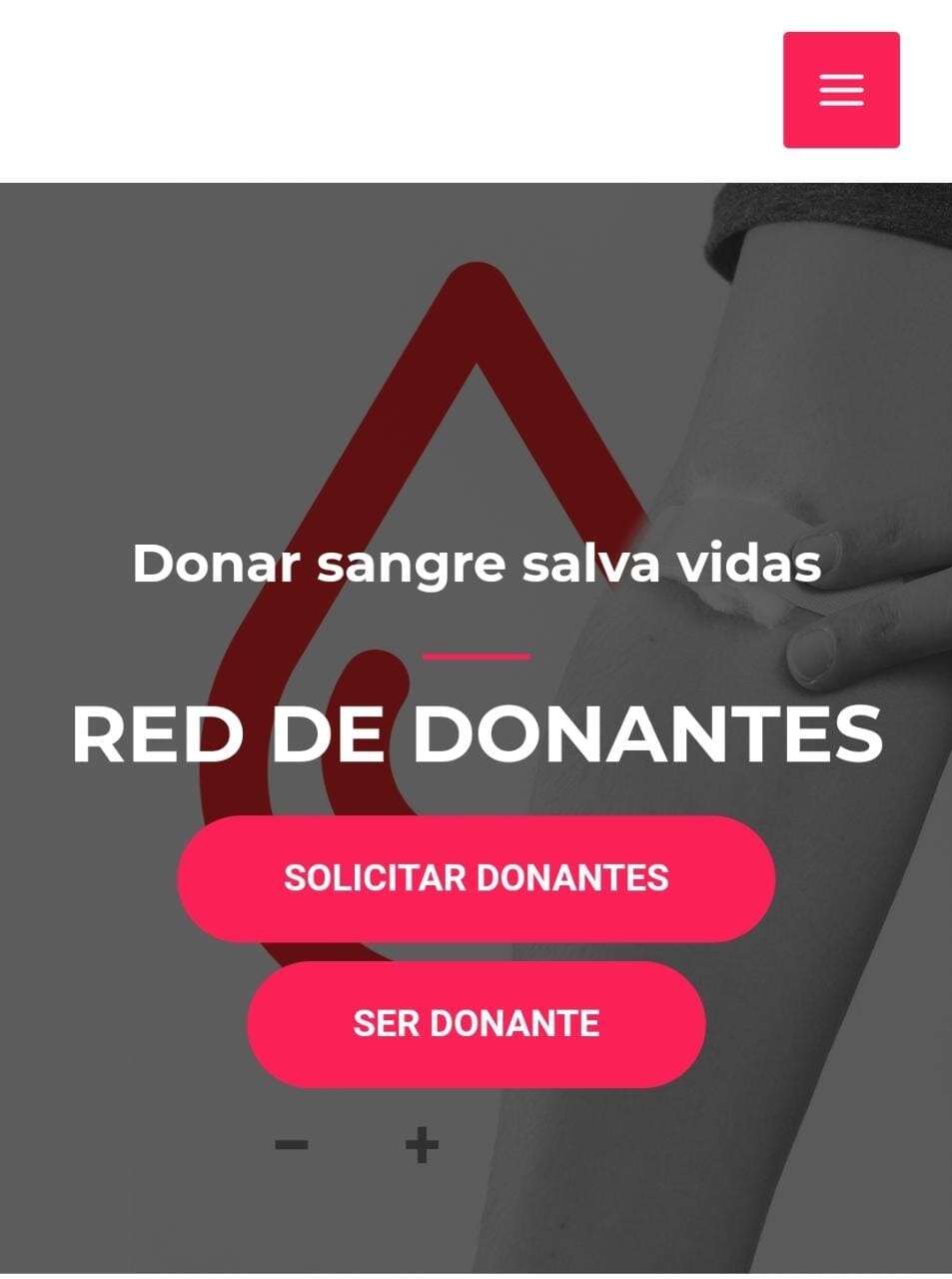Click the pink menu icon top right

(840, 90)
